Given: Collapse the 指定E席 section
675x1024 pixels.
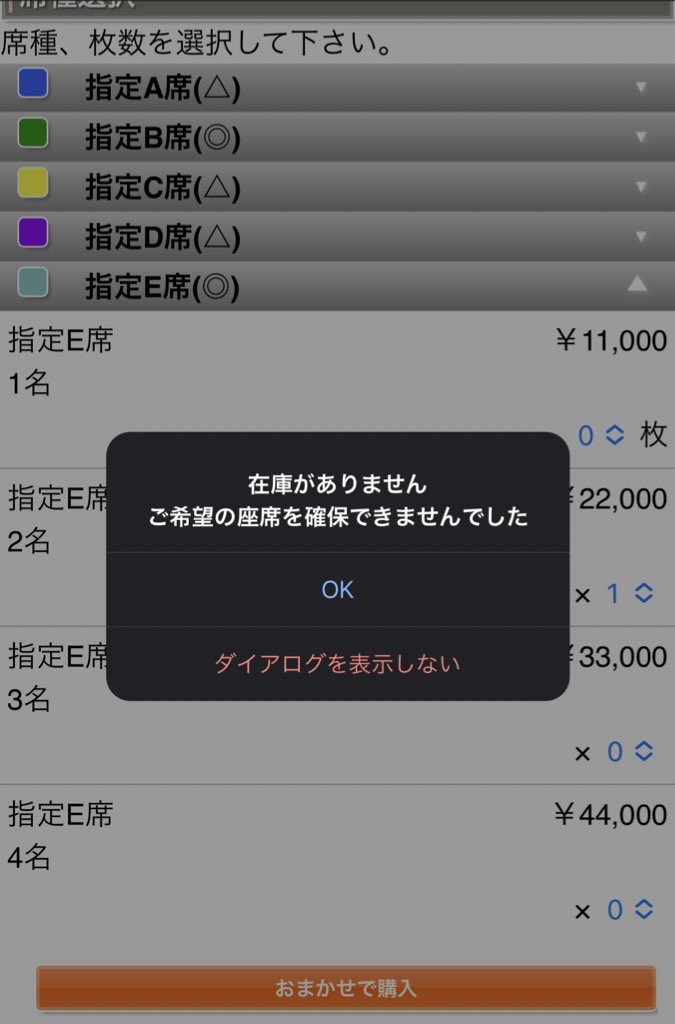Looking at the screenshot, I should [x=337, y=287].
